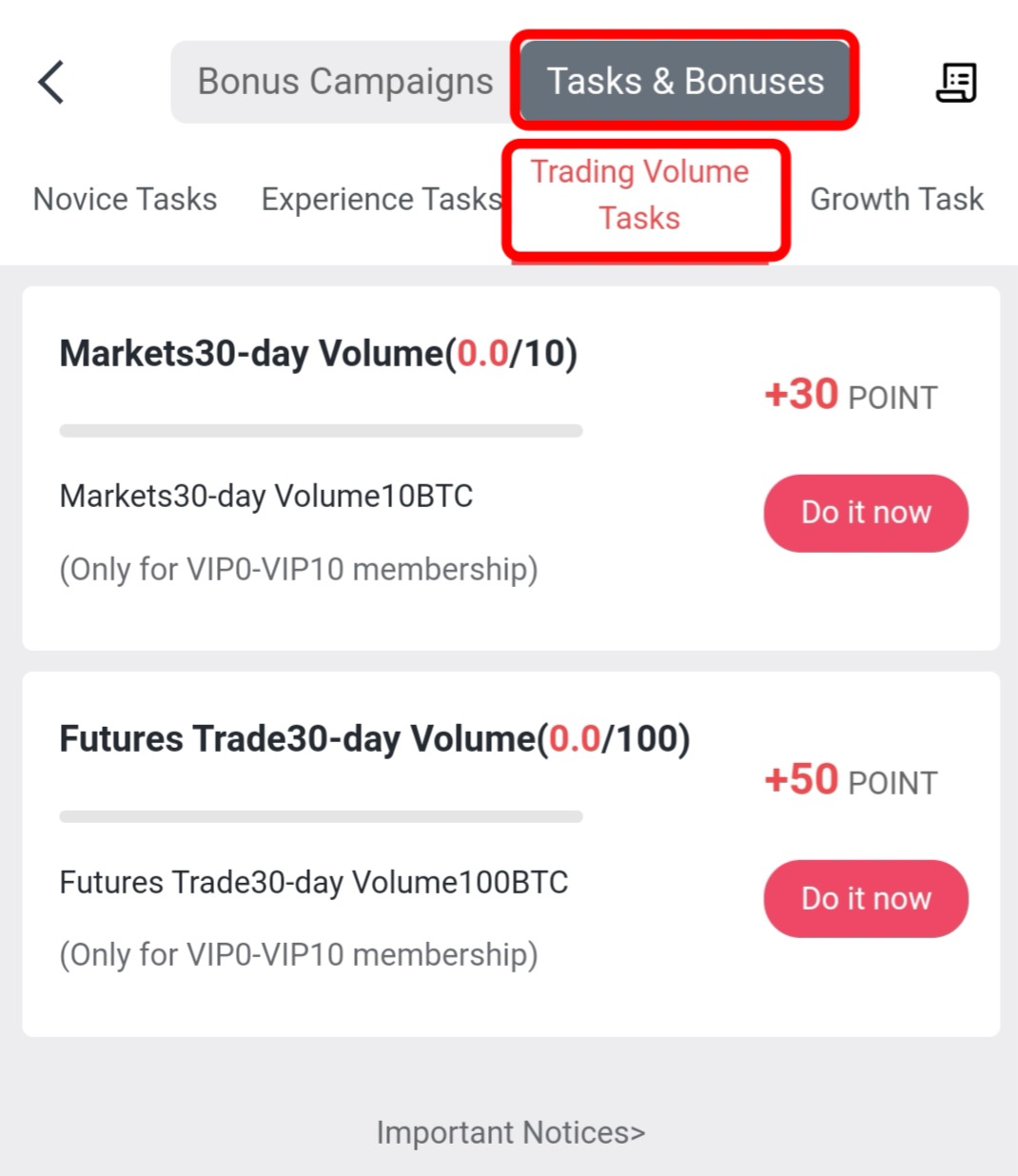1018x1176 pixels.
Task: View the Growth Task tab
Action: point(896,200)
